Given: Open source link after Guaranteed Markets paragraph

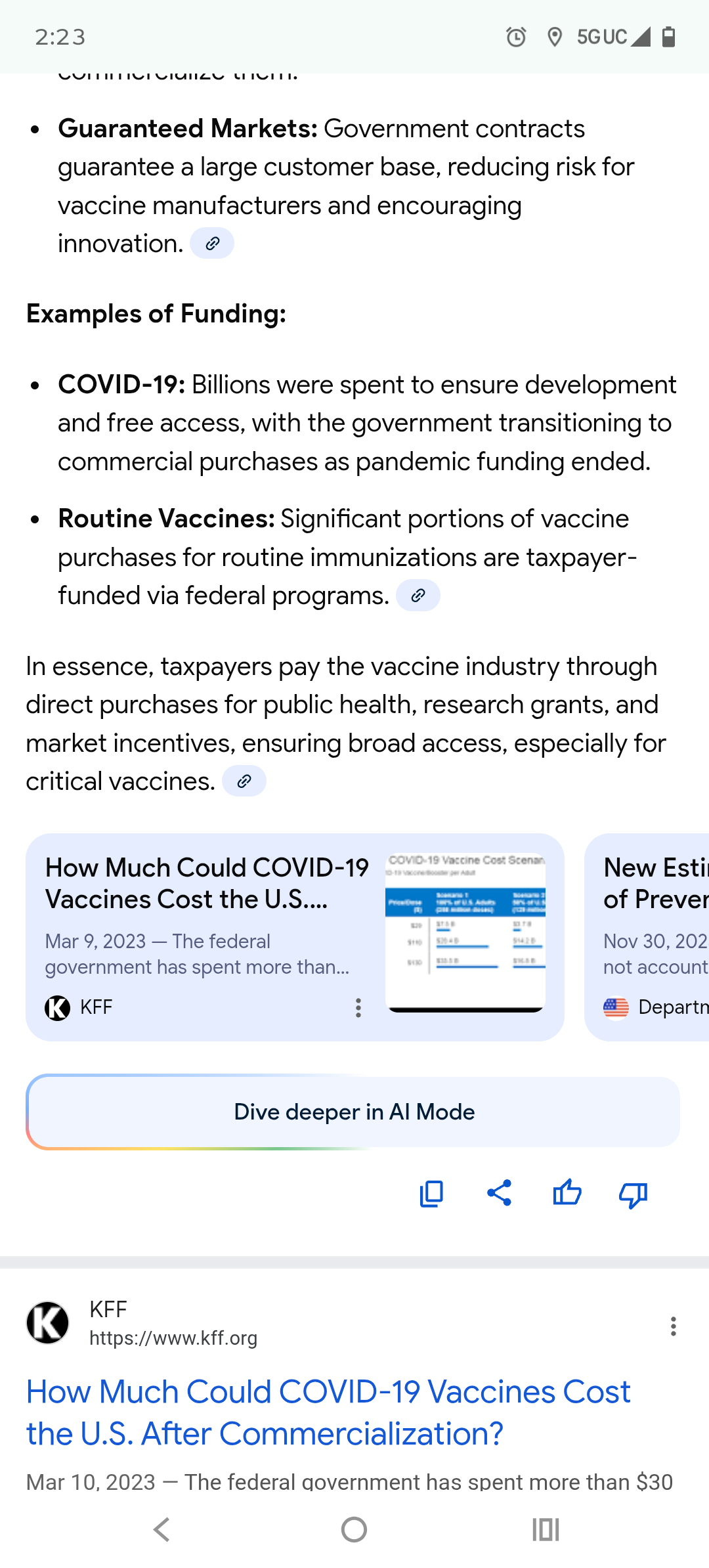Looking at the screenshot, I should click(x=211, y=244).
